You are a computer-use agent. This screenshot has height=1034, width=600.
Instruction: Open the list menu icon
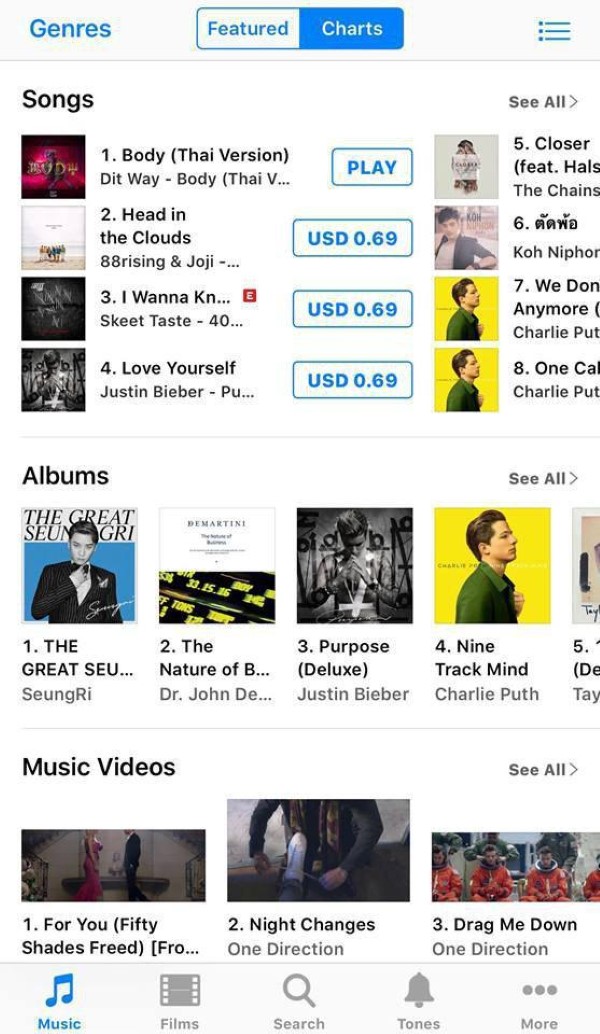(554, 30)
